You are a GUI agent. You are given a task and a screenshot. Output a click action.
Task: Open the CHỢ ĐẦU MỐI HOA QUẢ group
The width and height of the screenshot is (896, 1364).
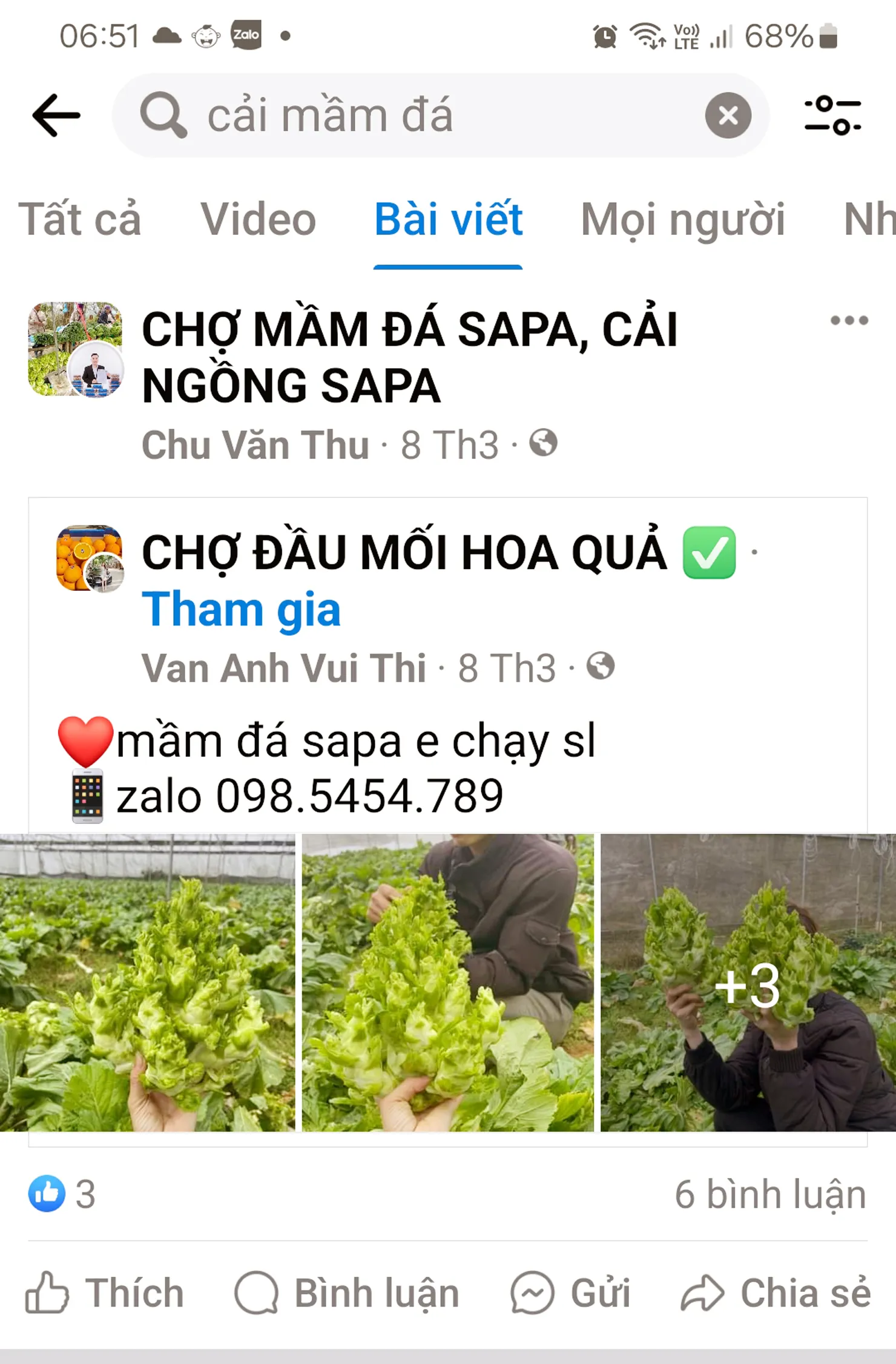404,553
